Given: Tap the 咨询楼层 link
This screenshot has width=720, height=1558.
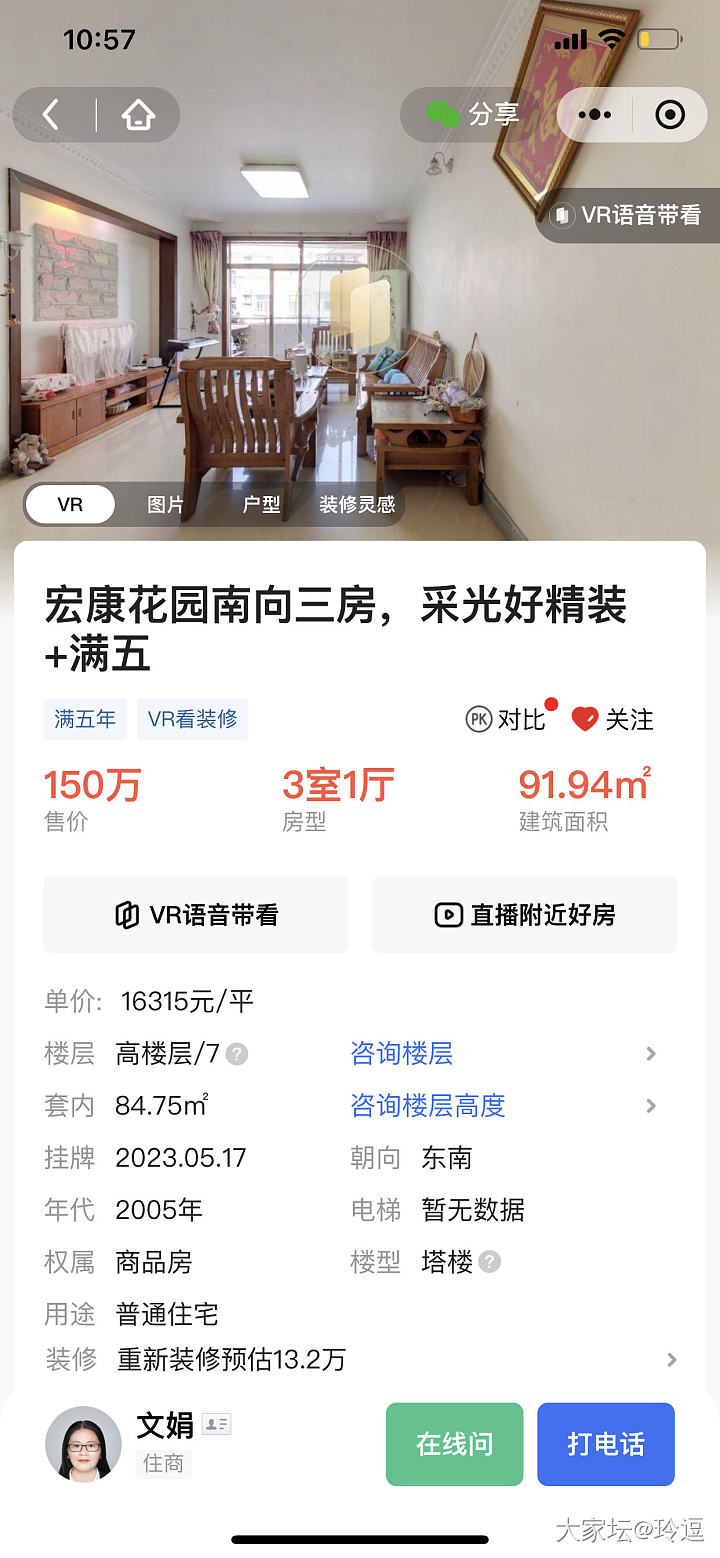Looking at the screenshot, I should [x=401, y=1053].
